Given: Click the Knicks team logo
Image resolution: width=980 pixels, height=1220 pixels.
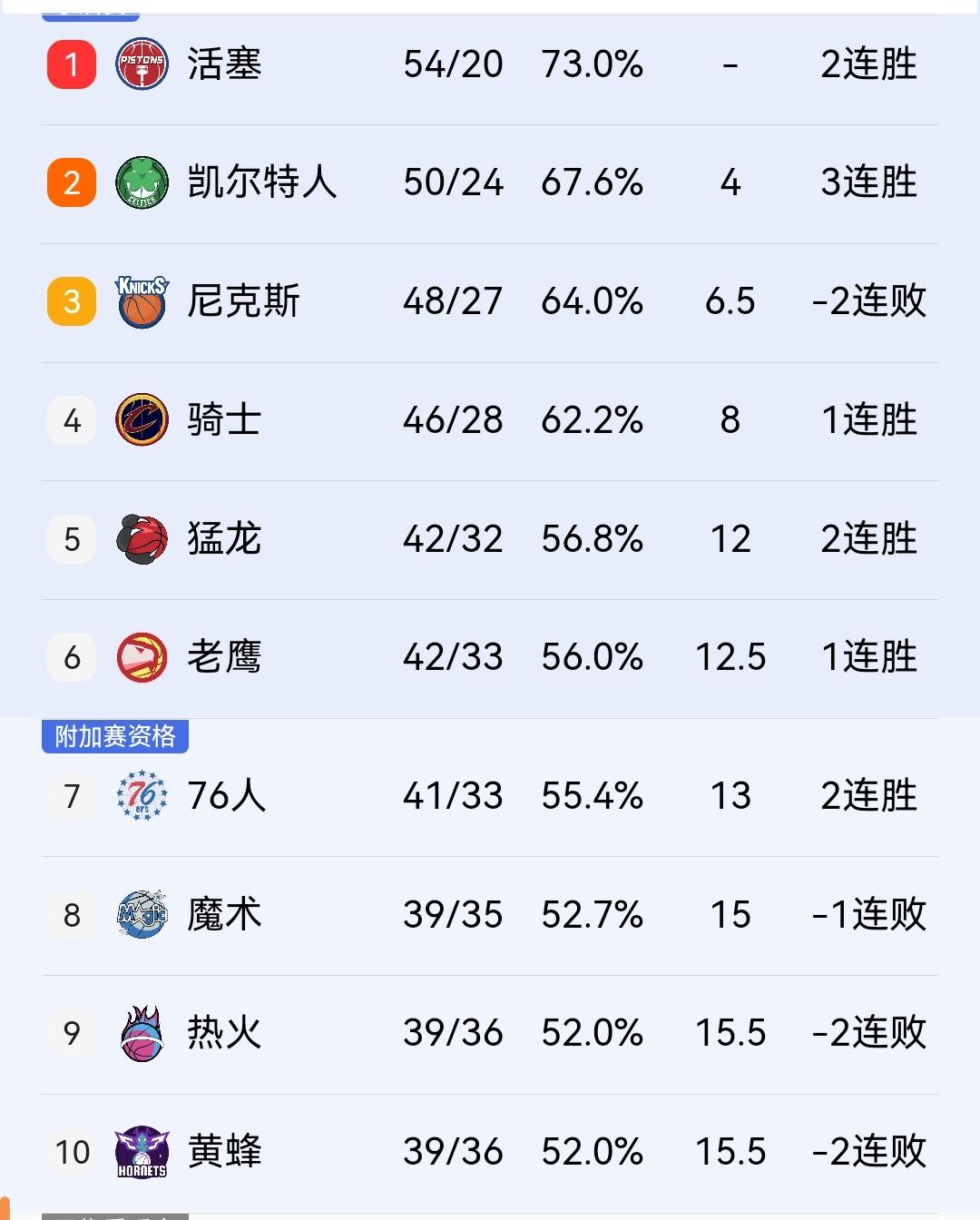Looking at the screenshot, I should [x=141, y=300].
